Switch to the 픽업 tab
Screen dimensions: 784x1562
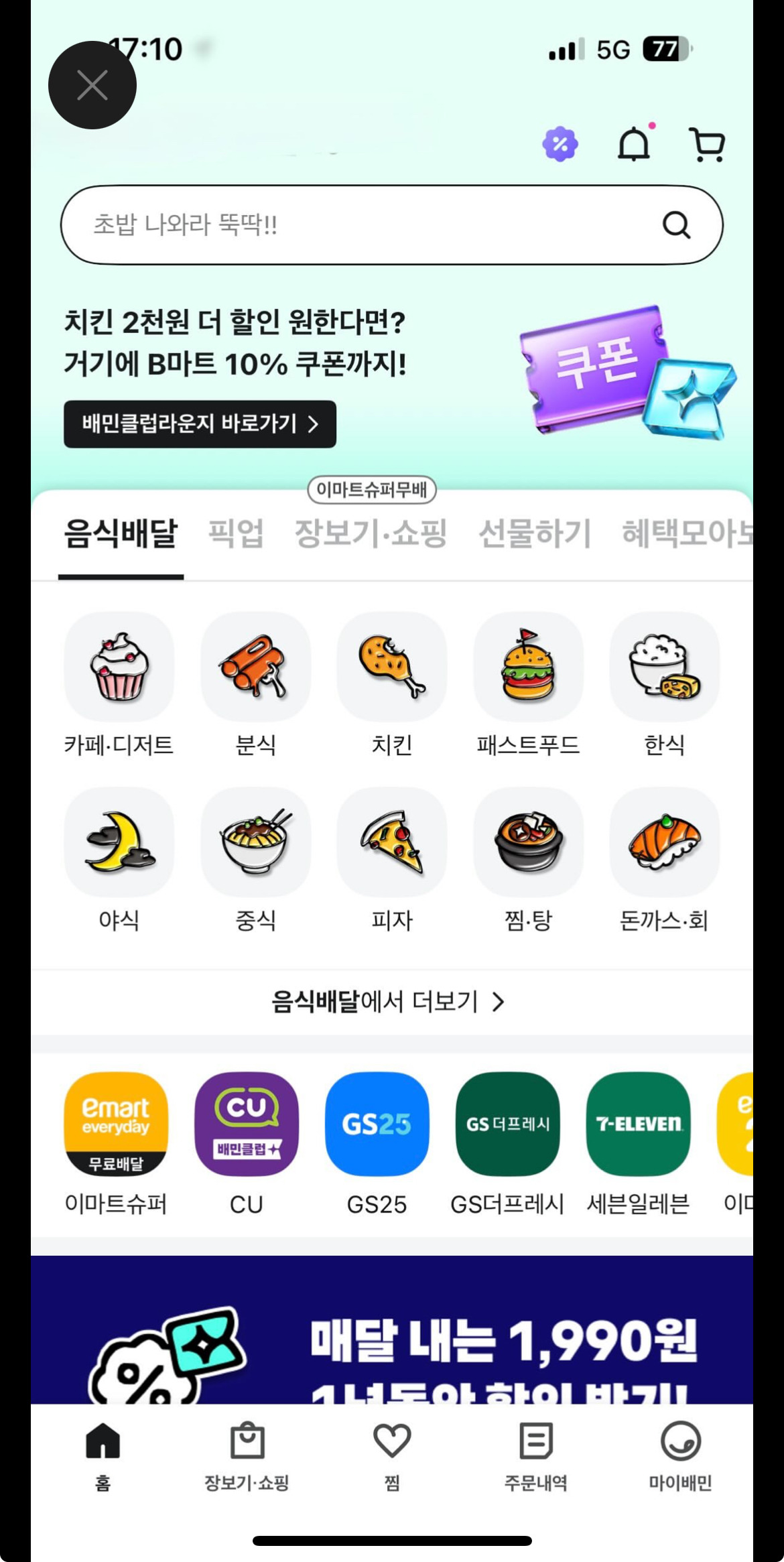[x=236, y=533]
